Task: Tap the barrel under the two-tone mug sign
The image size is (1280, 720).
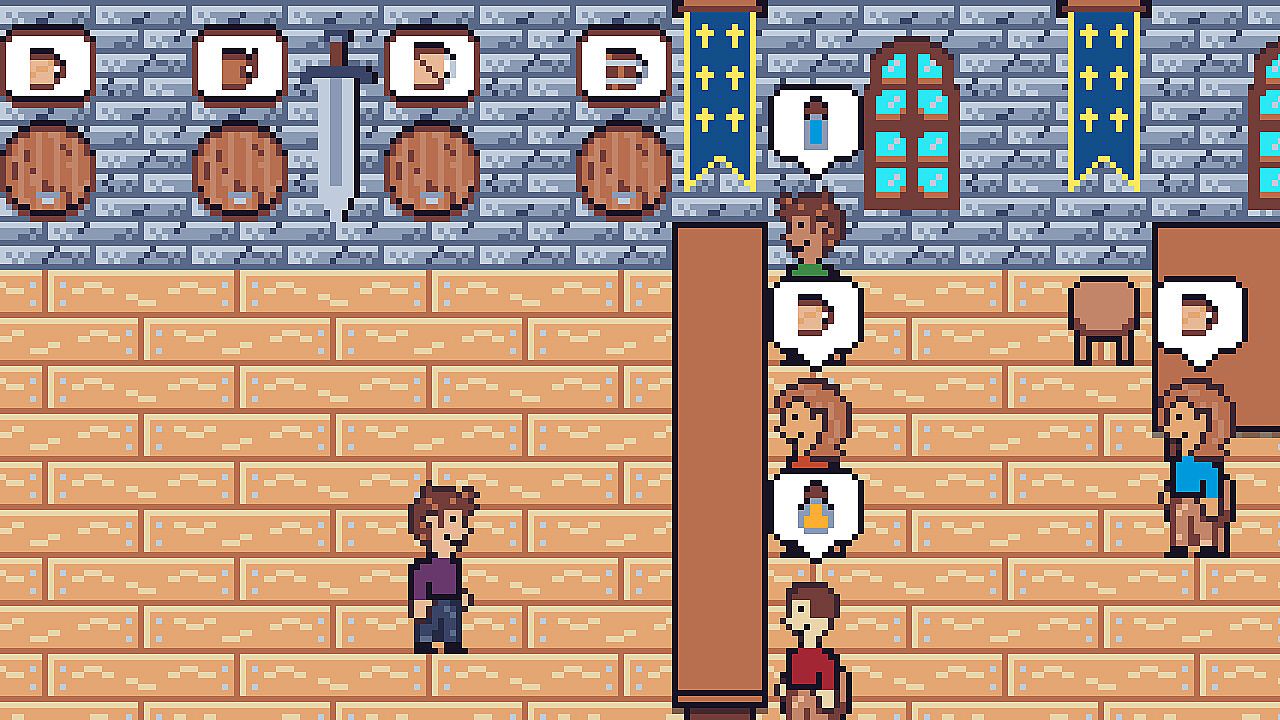Action: [431, 169]
